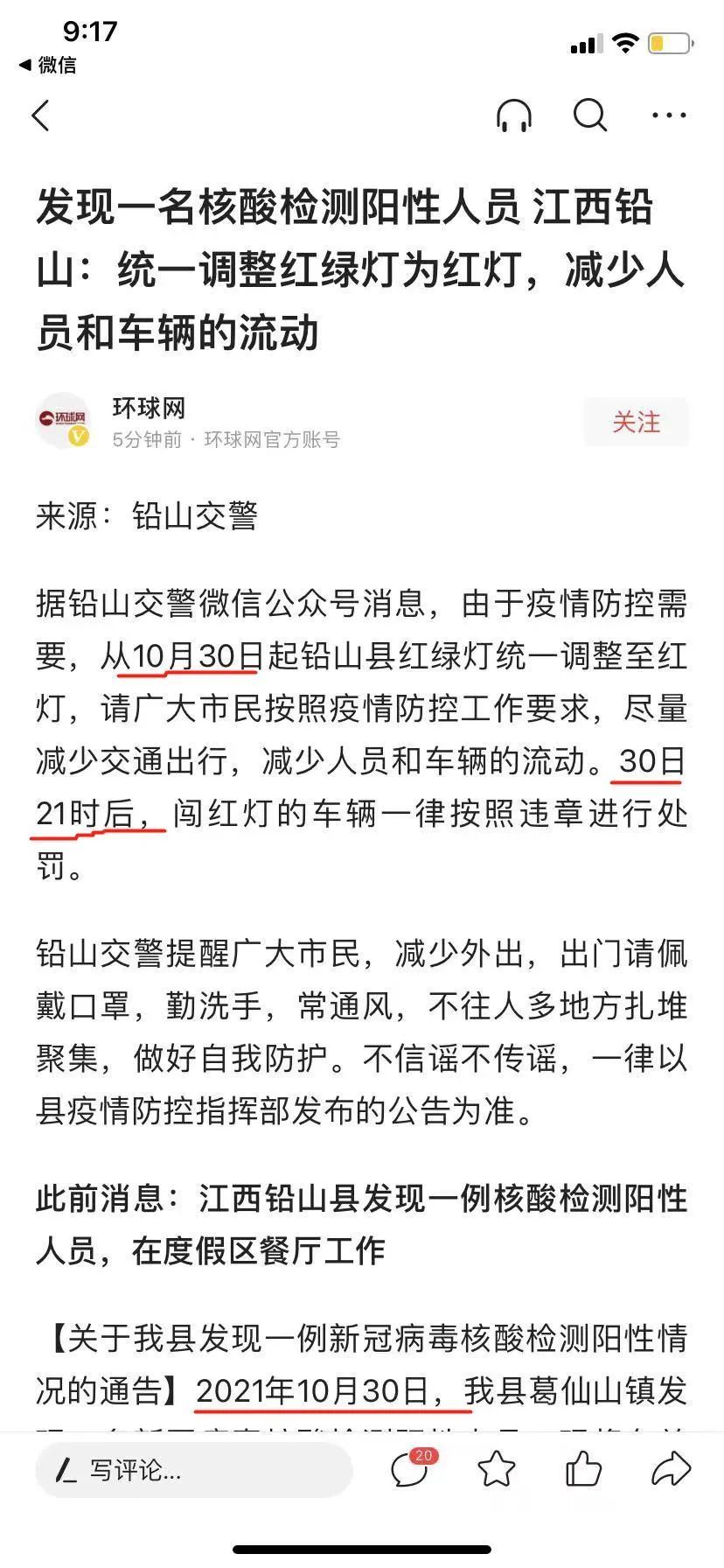Tap the 写评论 comment field

(x=192, y=1471)
